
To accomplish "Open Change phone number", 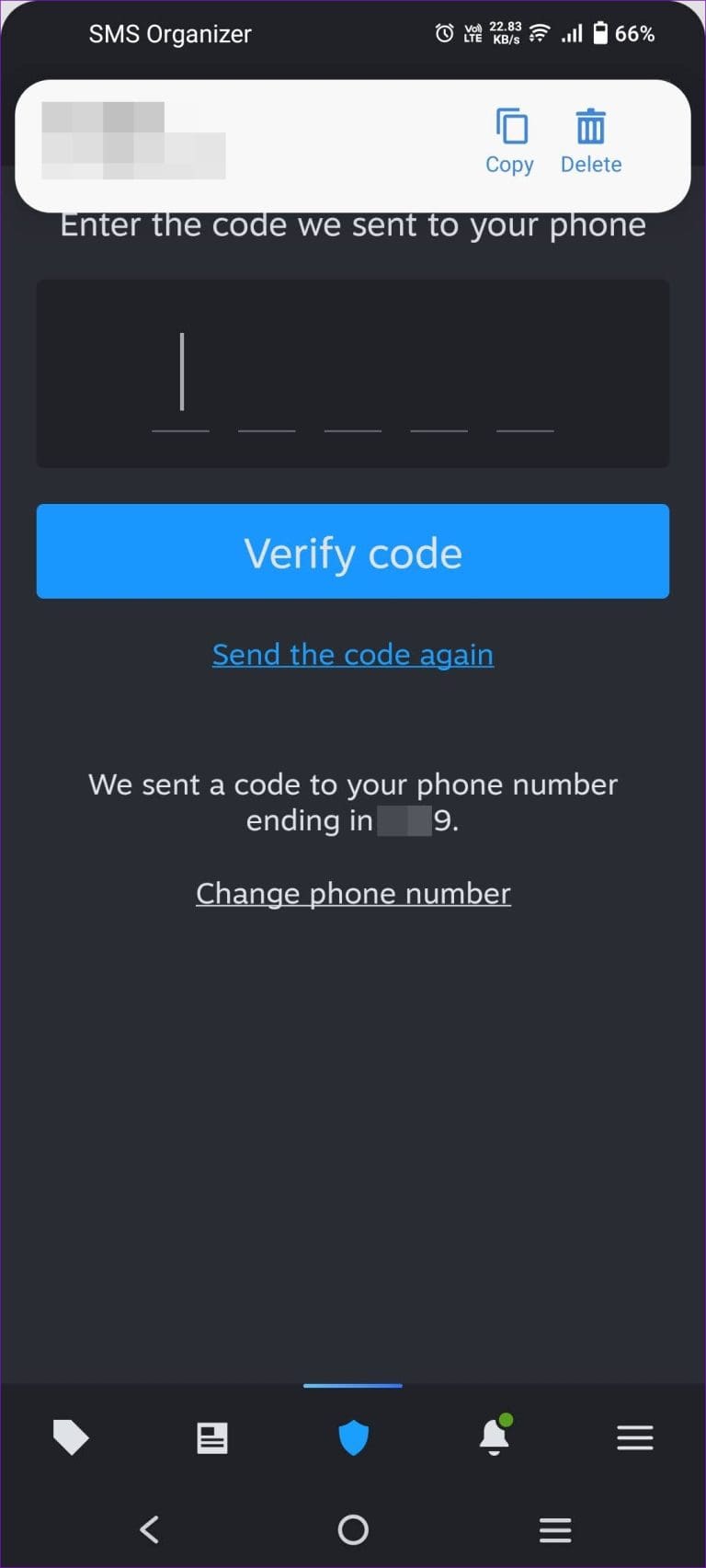I will pyautogui.click(x=353, y=893).
